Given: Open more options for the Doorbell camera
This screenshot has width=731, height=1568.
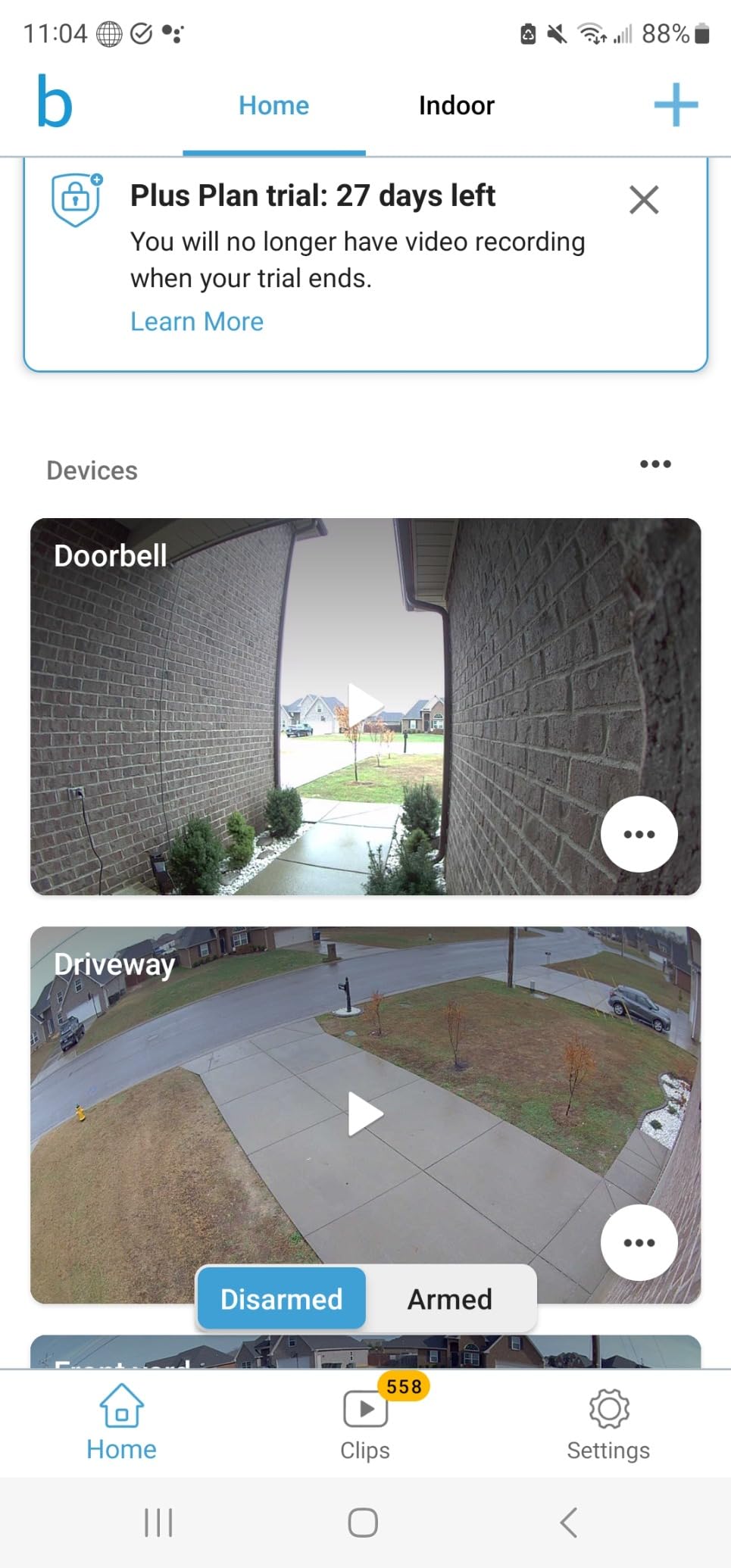Looking at the screenshot, I should click(x=639, y=833).
